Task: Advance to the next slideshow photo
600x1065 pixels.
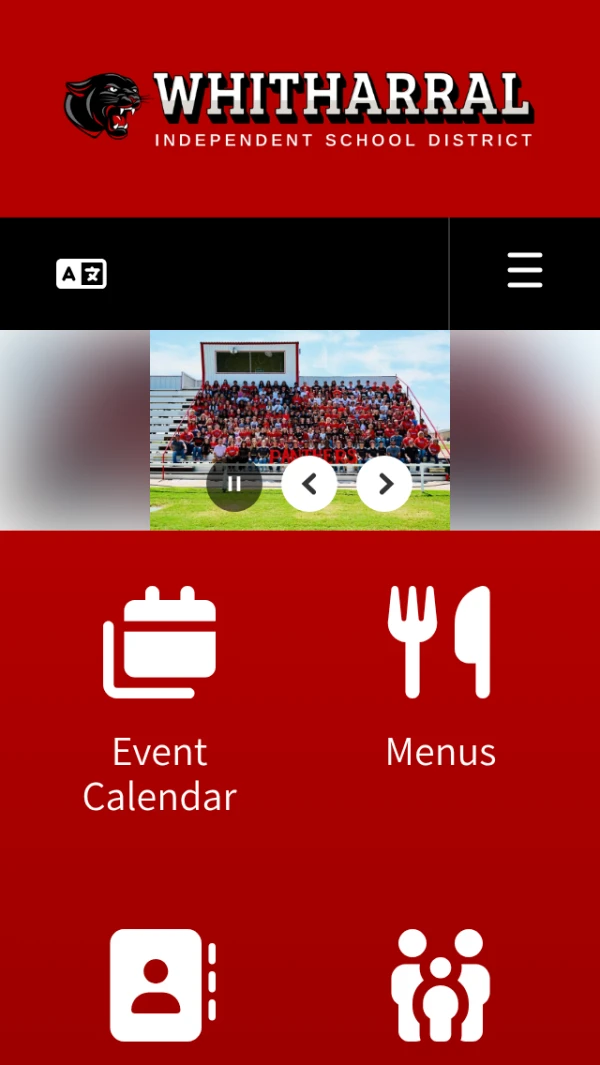Action: tap(385, 484)
